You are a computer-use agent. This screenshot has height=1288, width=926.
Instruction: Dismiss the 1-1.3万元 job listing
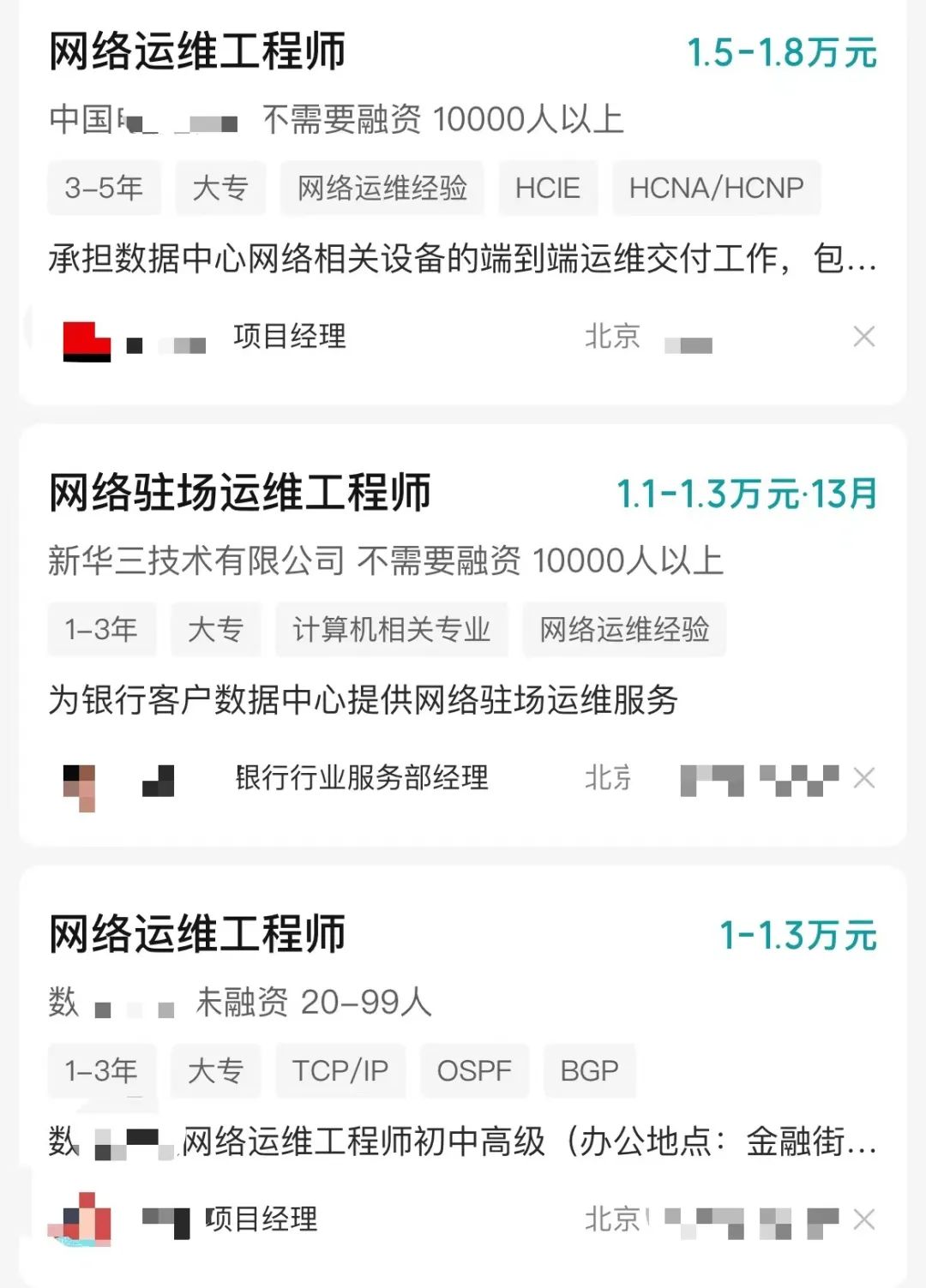863,1219
